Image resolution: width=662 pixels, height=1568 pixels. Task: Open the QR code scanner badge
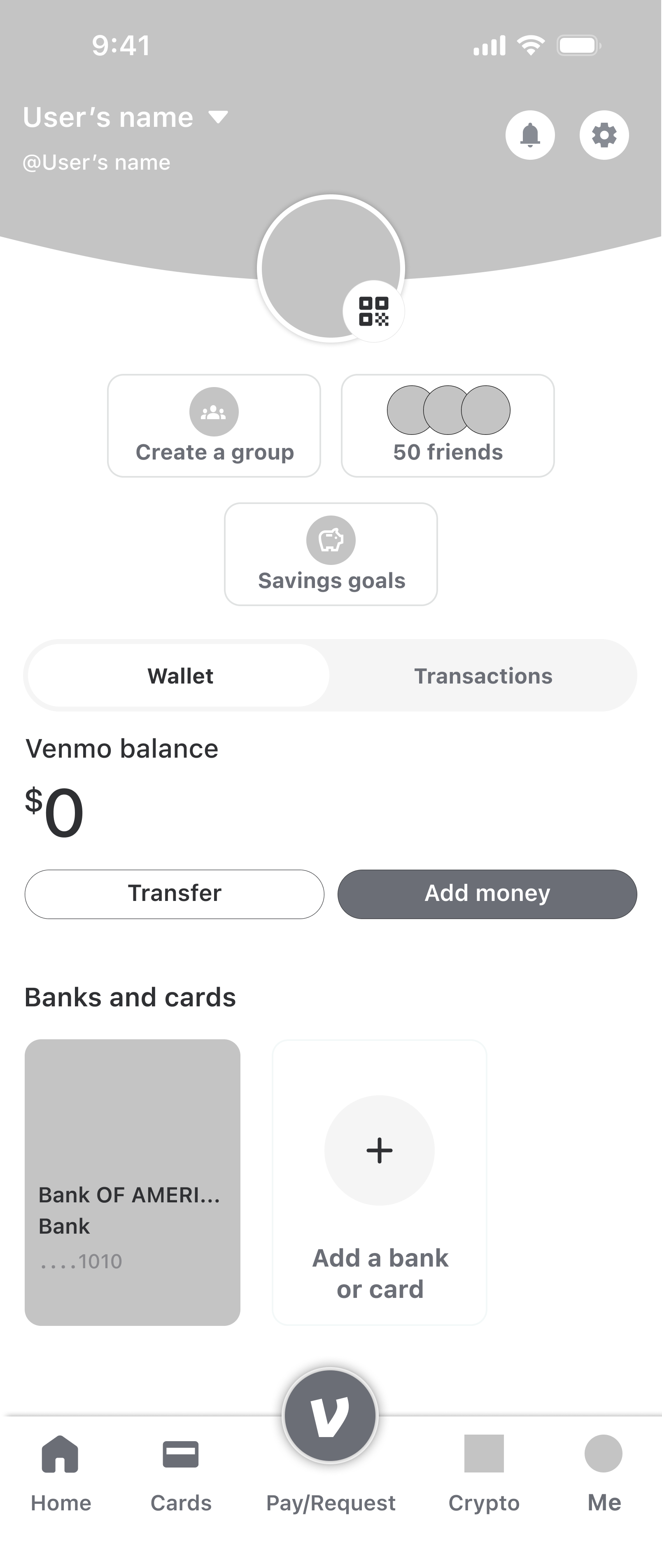[x=373, y=311]
